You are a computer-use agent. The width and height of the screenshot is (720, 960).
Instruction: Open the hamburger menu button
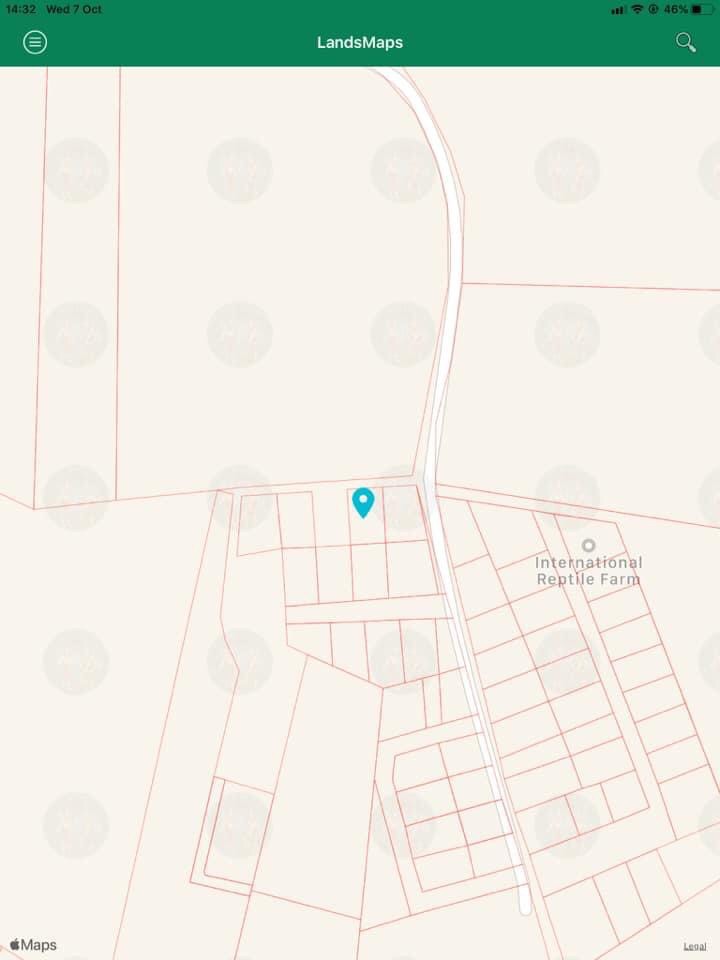[x=35, y=42]
